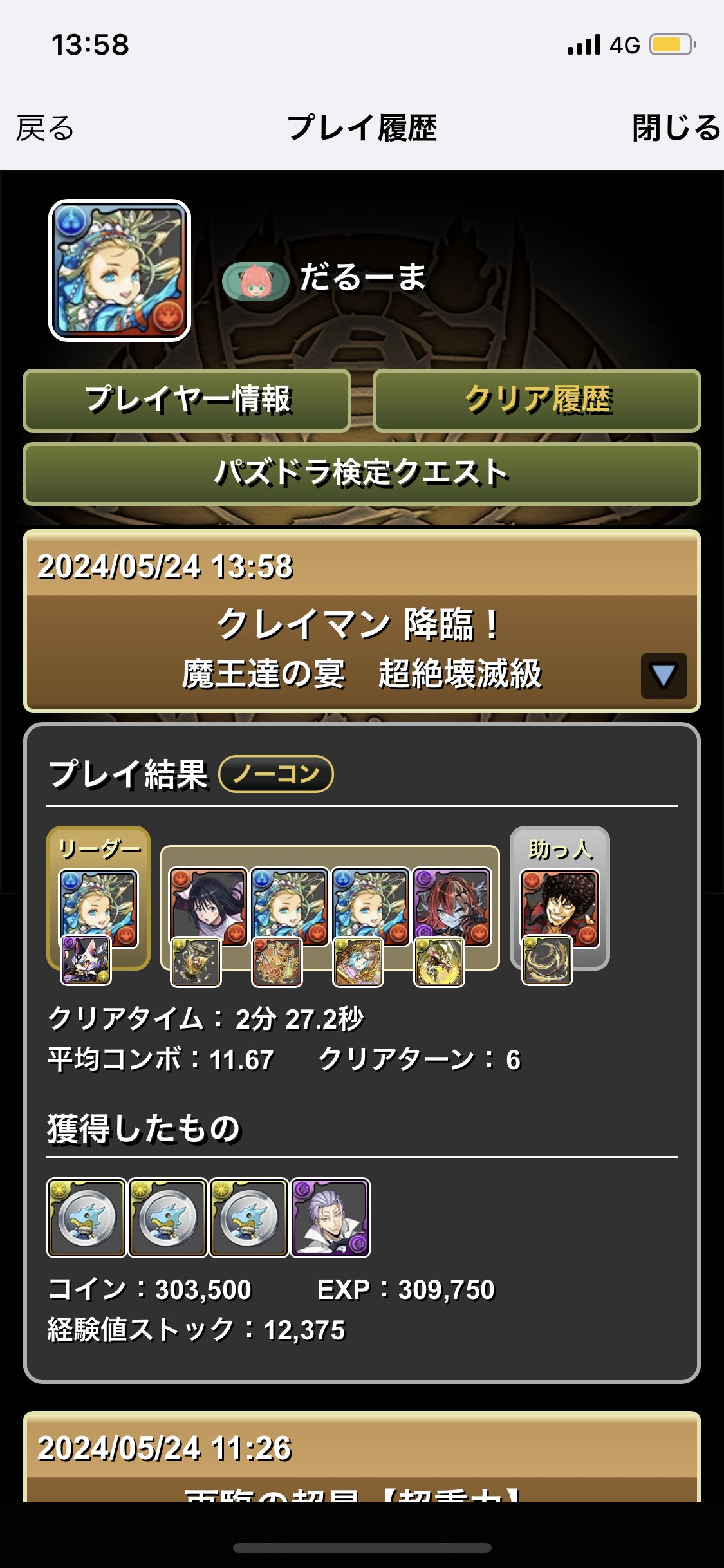Collapse the クレイマン降臨 entry arrow
Image resolution: width=724 pixels, height=1568 pixels.
[x=664, y=675]
